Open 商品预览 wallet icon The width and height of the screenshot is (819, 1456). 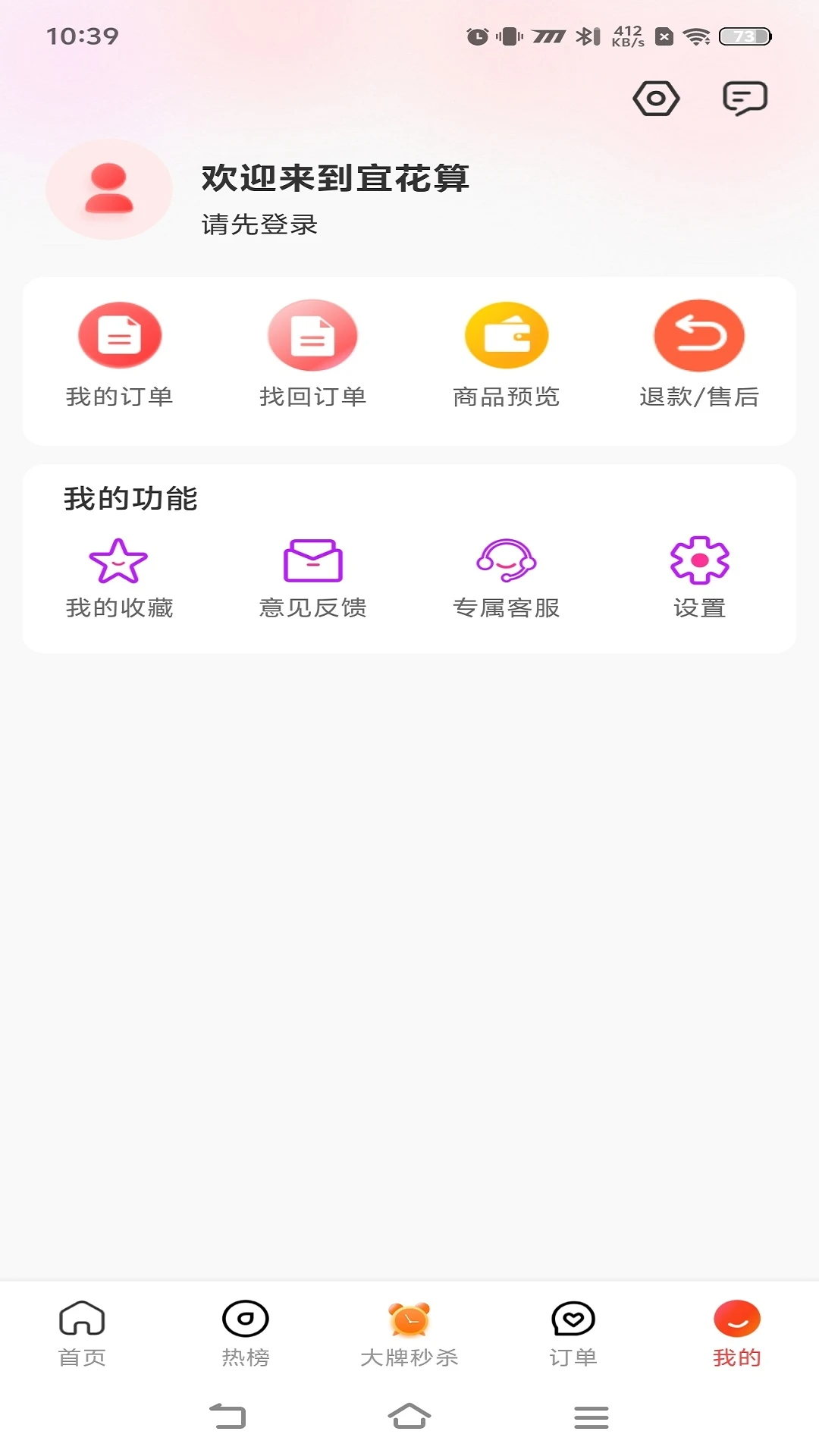tap(505, 334)
